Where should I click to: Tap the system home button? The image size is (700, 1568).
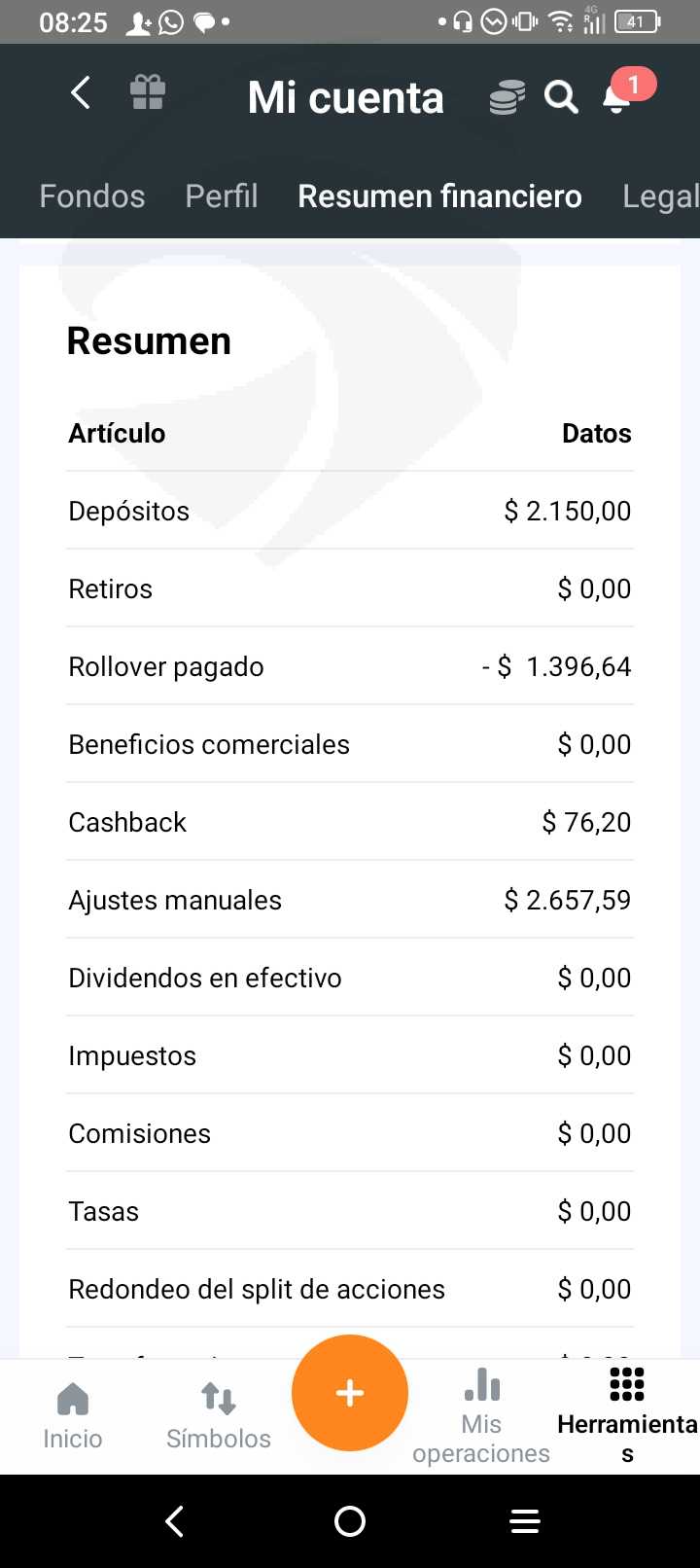pyautogui.click(x=350, y=1521)
